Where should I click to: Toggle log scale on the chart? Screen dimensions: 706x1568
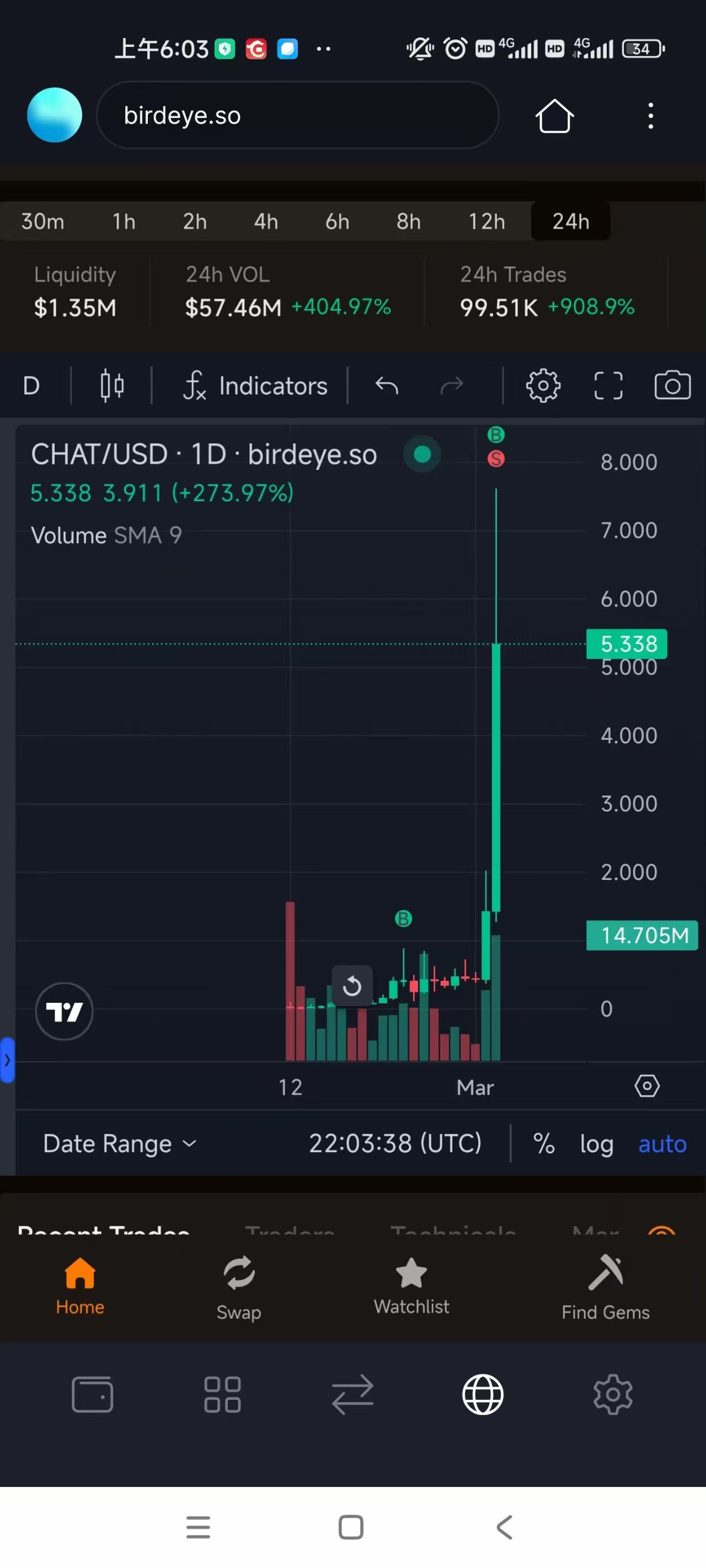click(x=596, y=1143)
